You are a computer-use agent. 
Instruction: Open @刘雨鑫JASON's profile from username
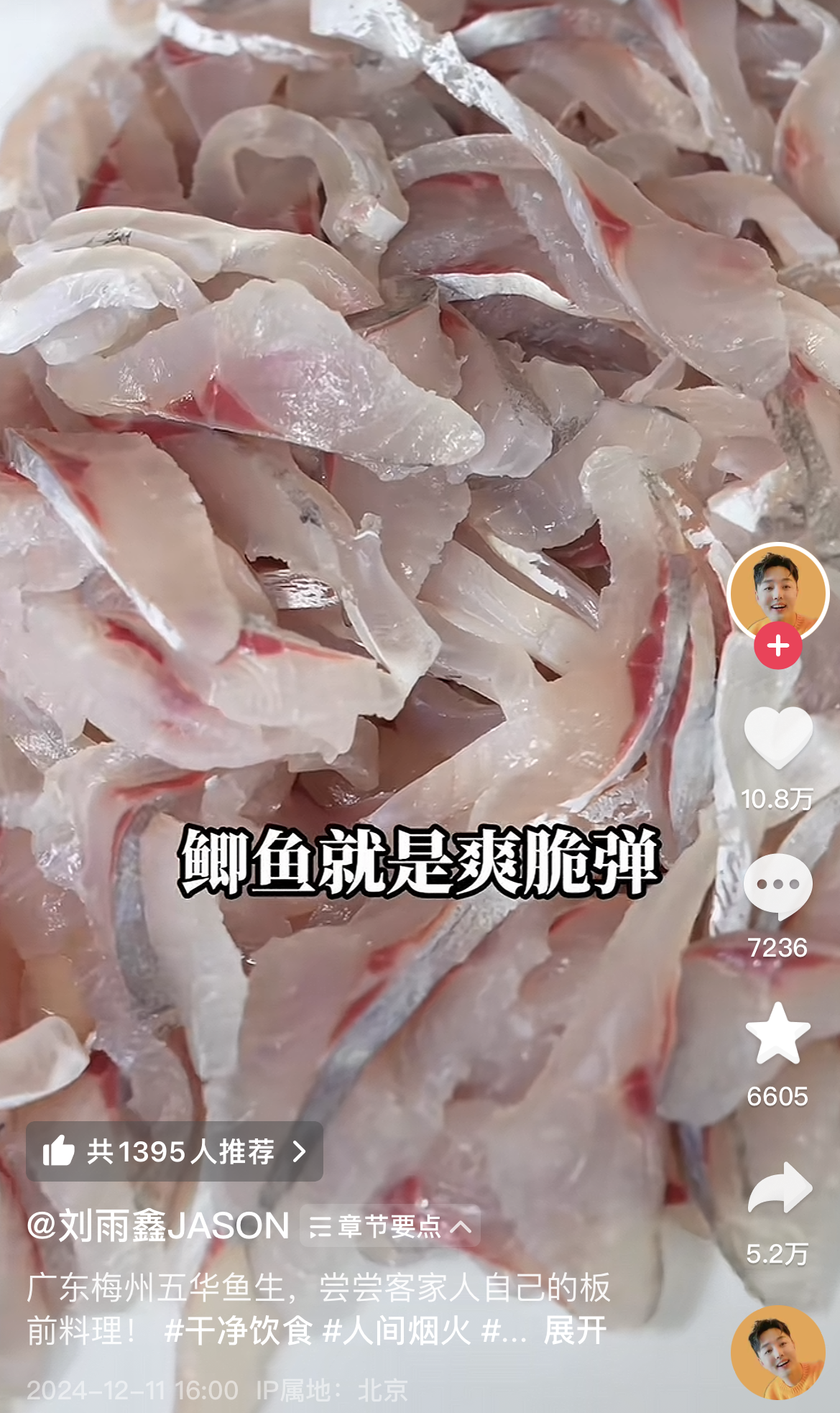[158, 1225]
